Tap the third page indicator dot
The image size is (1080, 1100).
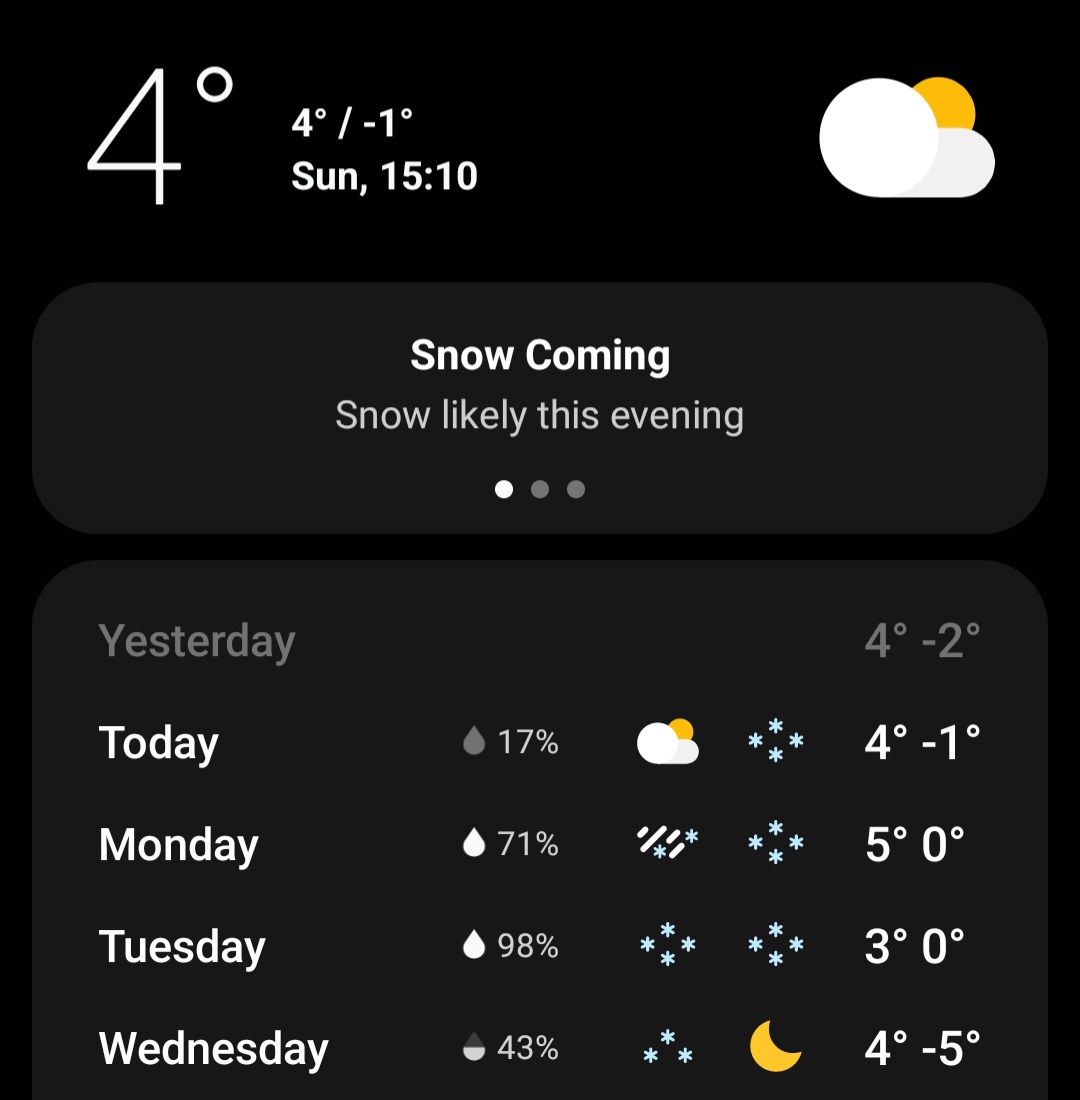click(x=576, y=489)
